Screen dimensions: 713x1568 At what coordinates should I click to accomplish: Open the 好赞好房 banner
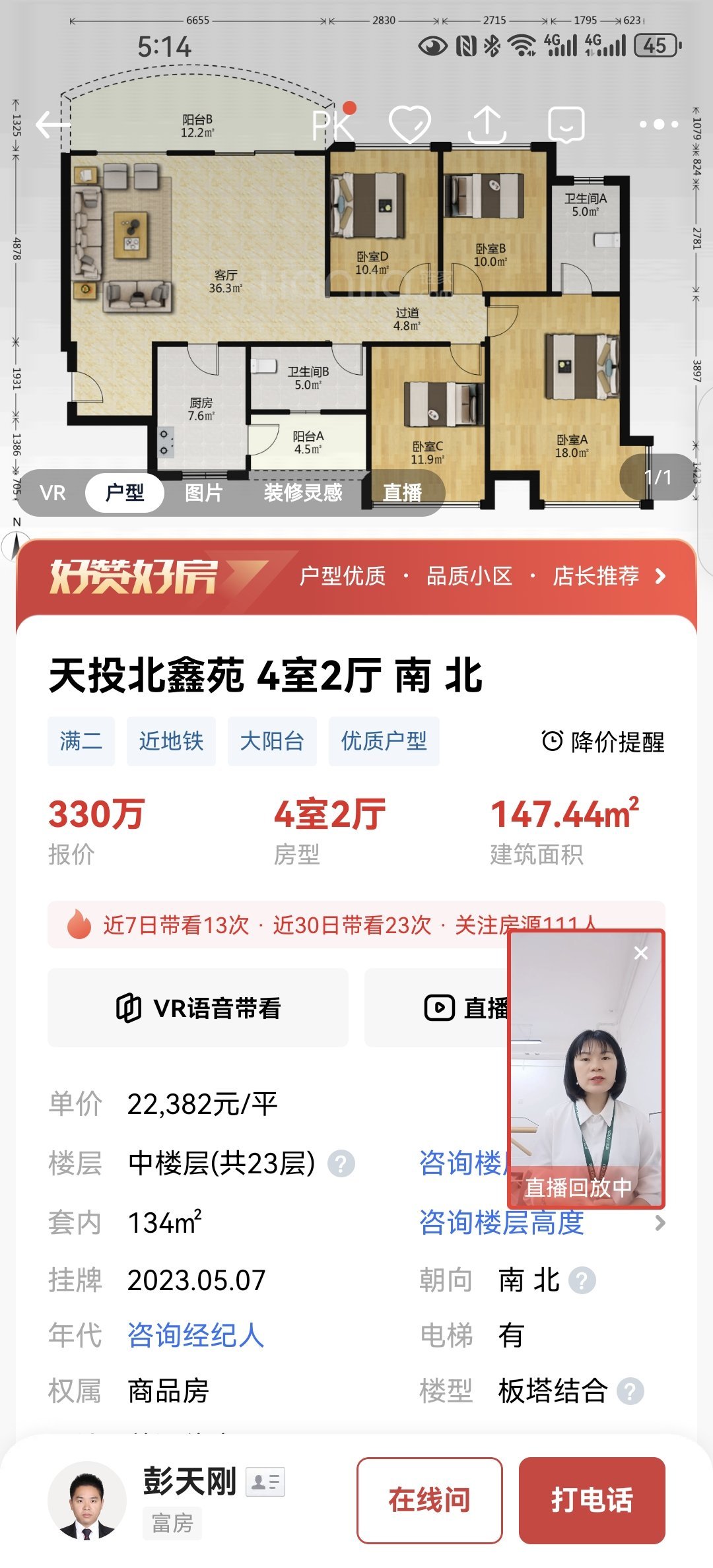356,576
